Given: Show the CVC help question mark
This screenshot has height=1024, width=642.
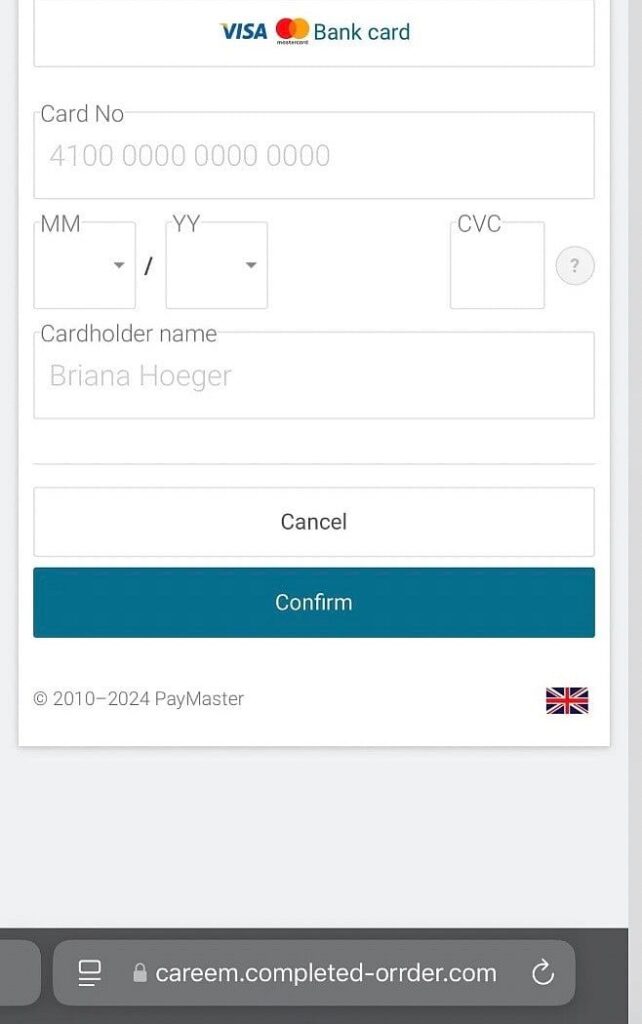Looking at the screenshot, I should [574, 266].
